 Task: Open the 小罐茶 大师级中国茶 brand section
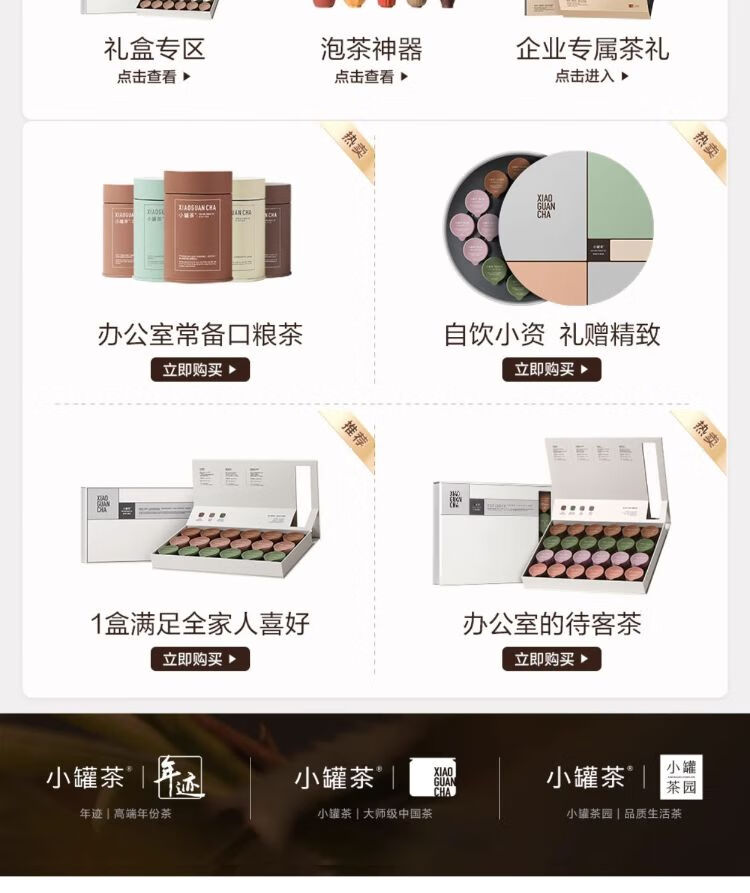[375, 787]
